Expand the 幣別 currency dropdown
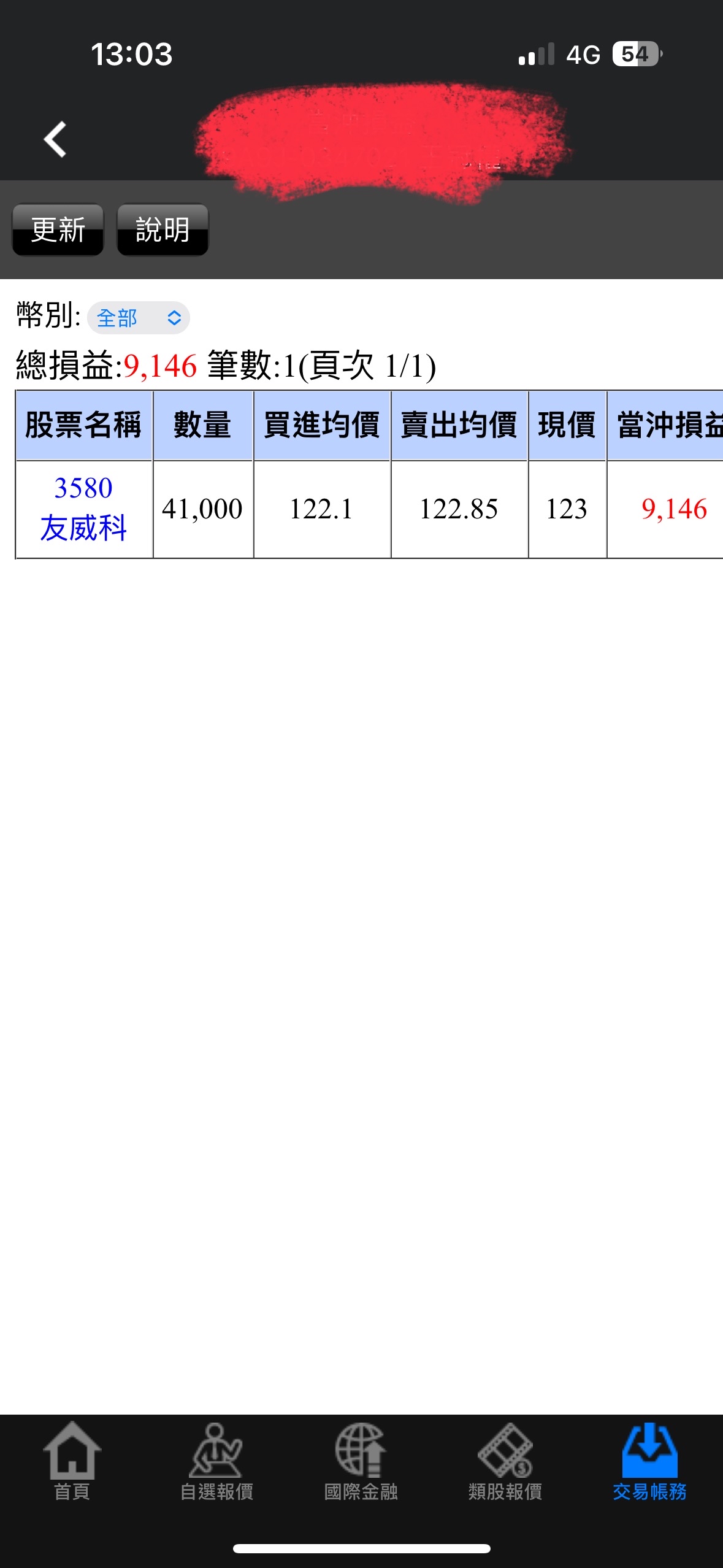This screenshot has height=1568, width=723. 139,318
